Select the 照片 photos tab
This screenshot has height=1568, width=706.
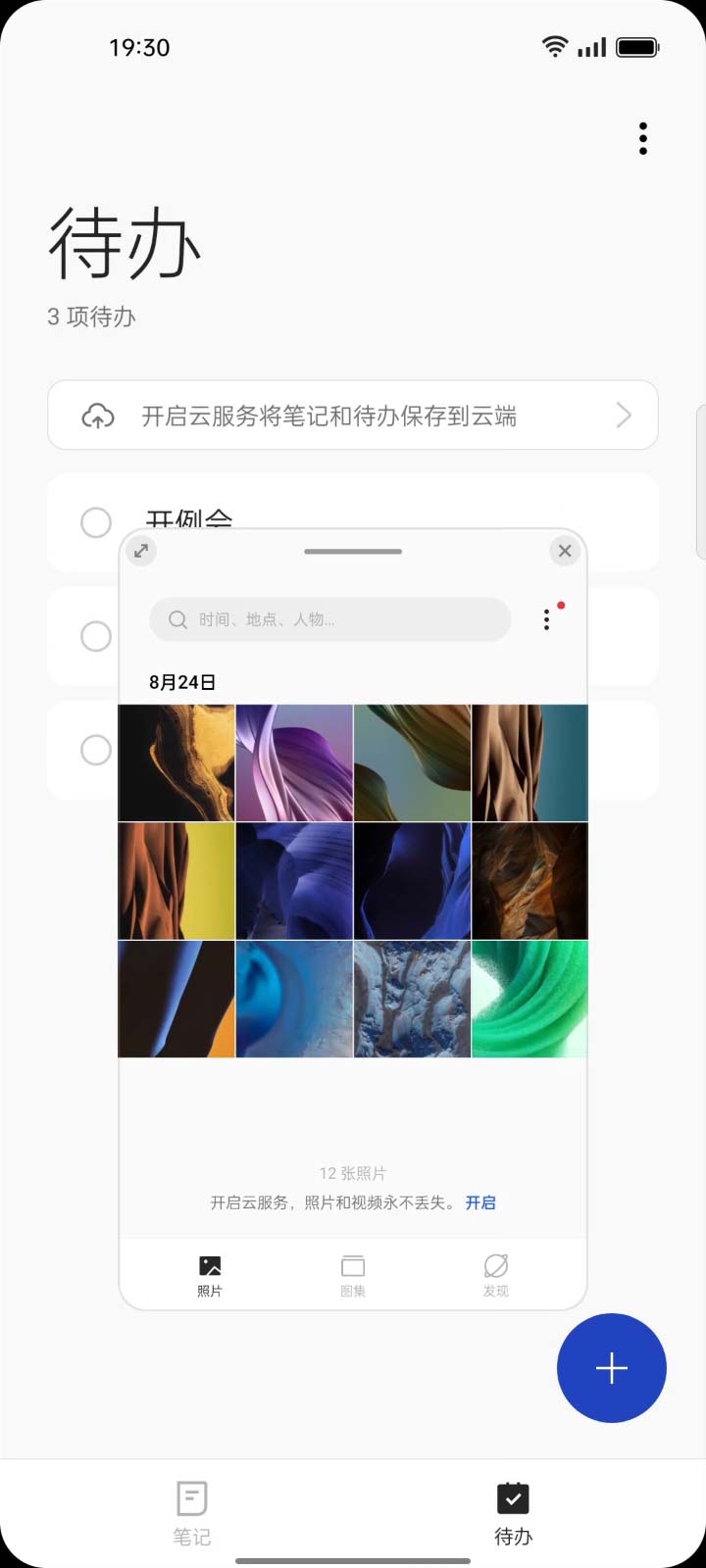tap(210, 1274)
